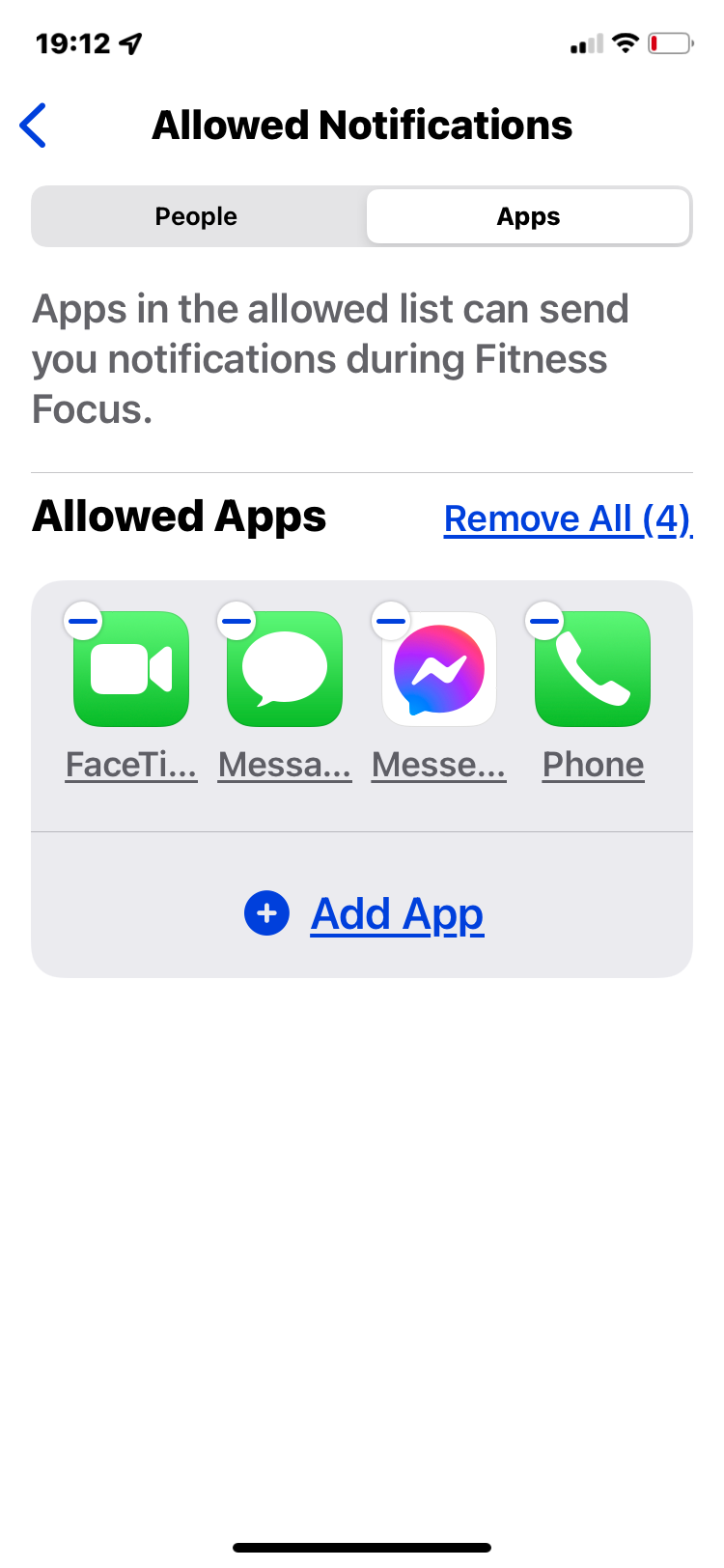Tap Remove All (4) link
This screenshot has width=724, height=1568.
[568, 519]
